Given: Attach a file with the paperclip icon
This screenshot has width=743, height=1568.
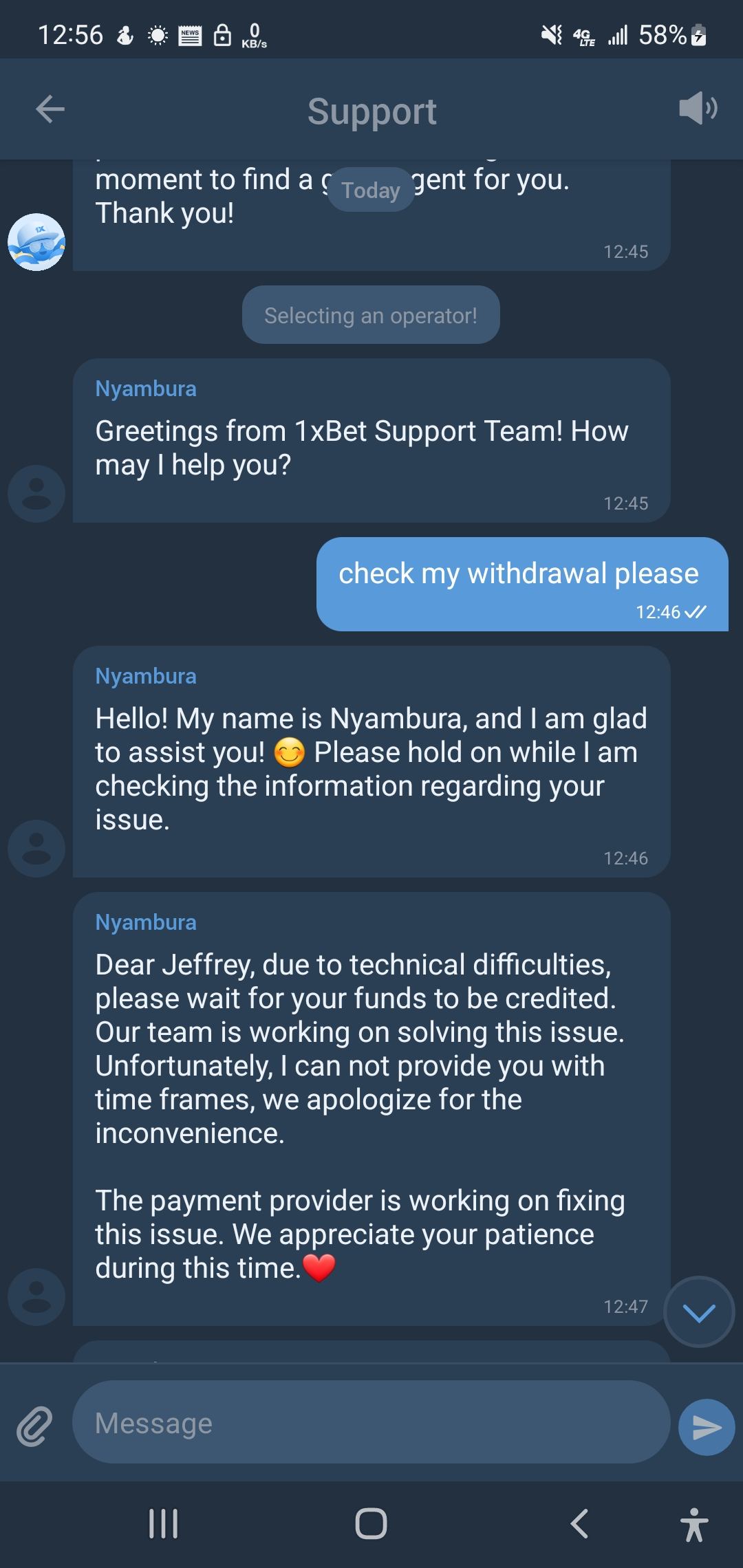Looking at the screenshot, I should (x=34, y=1426).
